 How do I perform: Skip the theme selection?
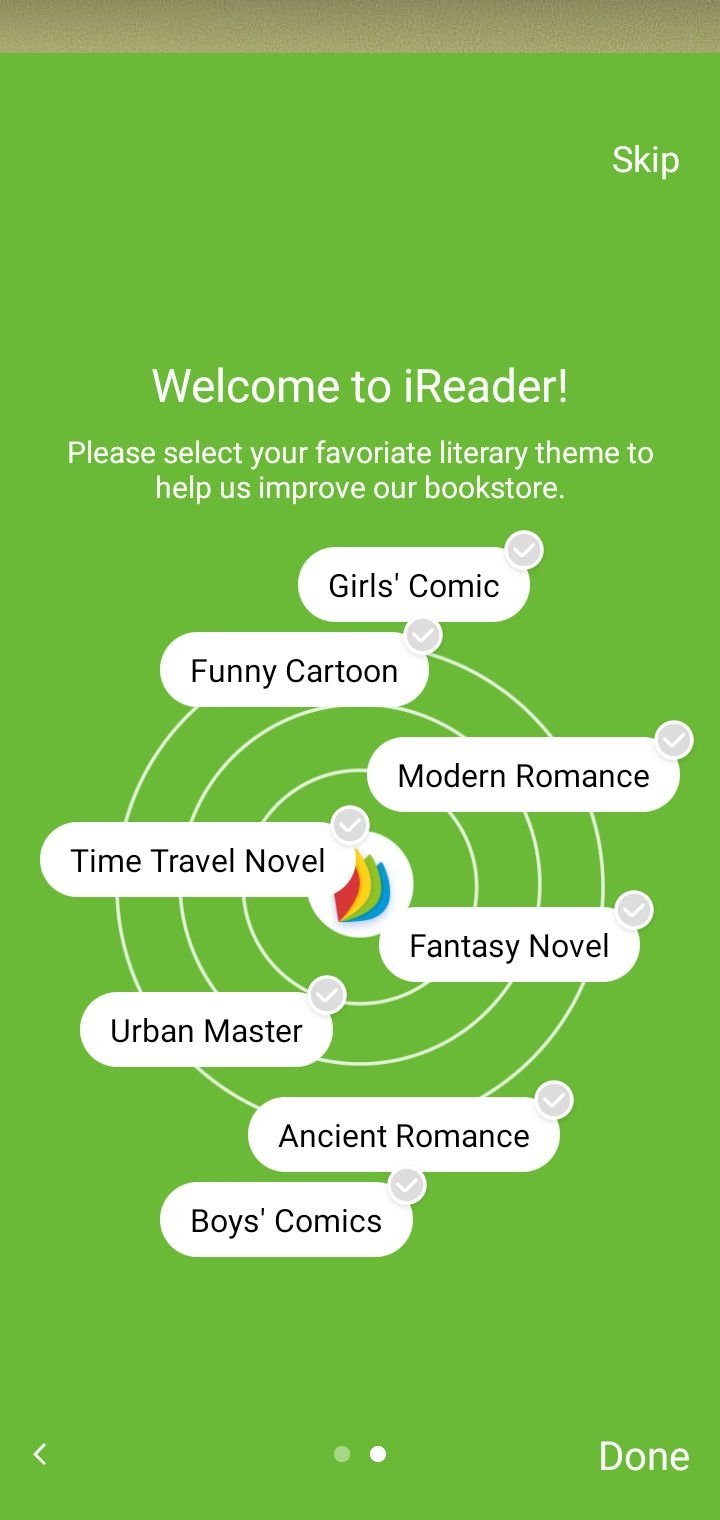tap(645, 160)
